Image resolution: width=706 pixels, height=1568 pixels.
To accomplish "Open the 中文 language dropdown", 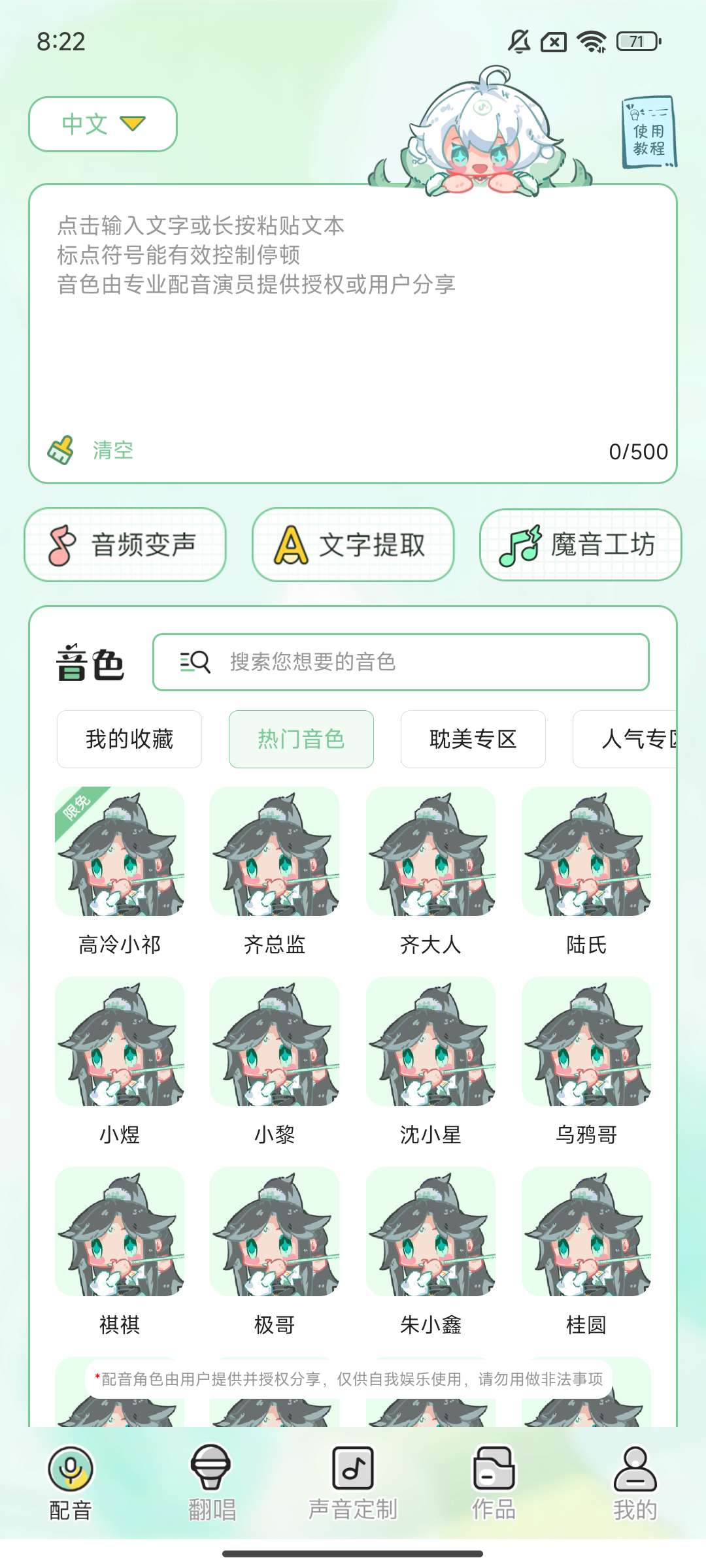I will [x=103, y=124].
